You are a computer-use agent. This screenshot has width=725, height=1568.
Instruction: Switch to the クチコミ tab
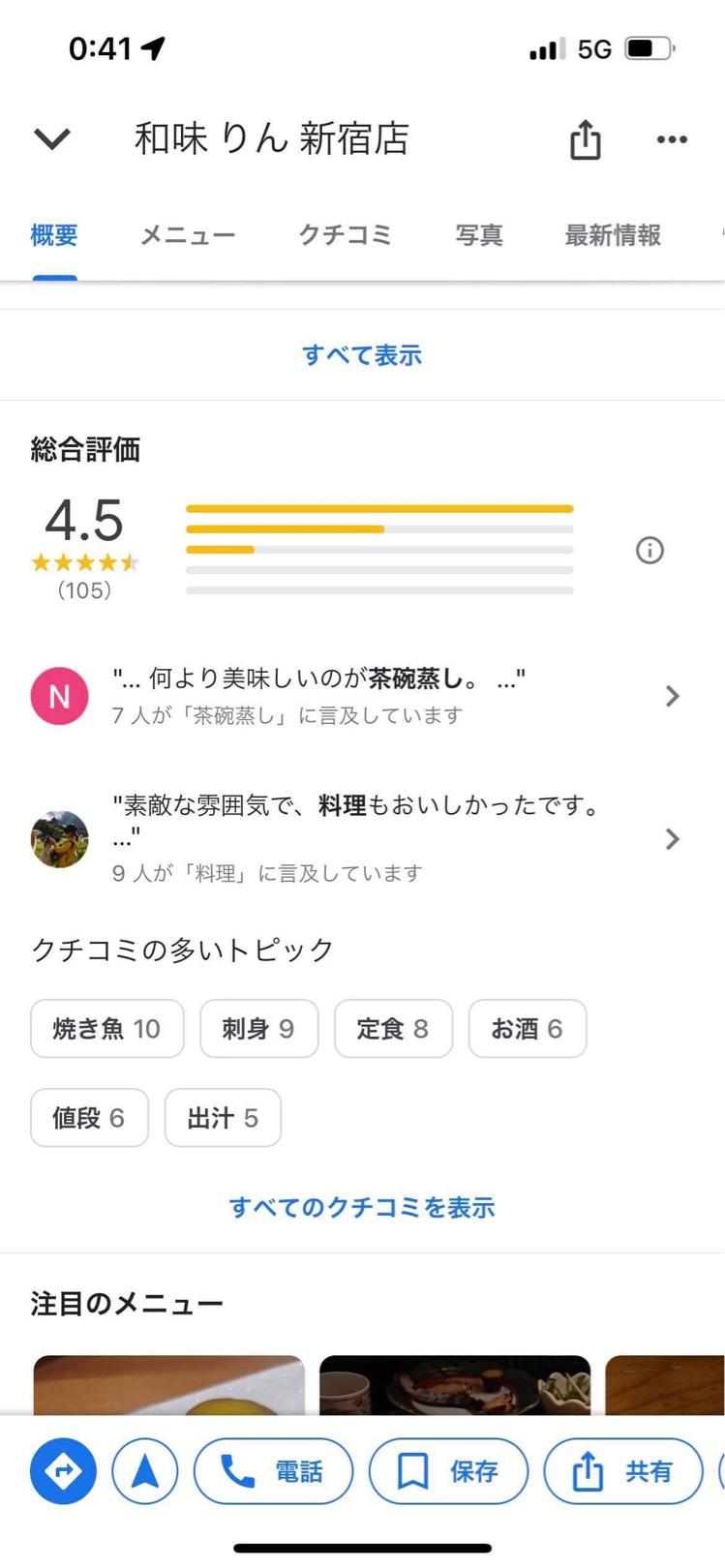click(345, 235)
